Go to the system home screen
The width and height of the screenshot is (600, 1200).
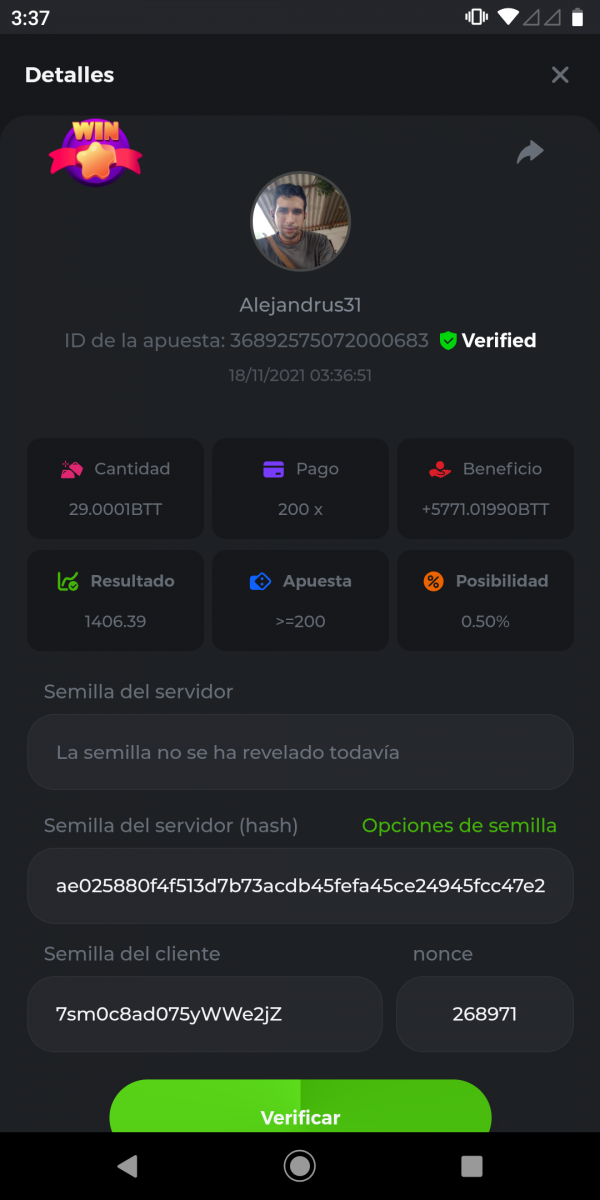click(299, 1165)
